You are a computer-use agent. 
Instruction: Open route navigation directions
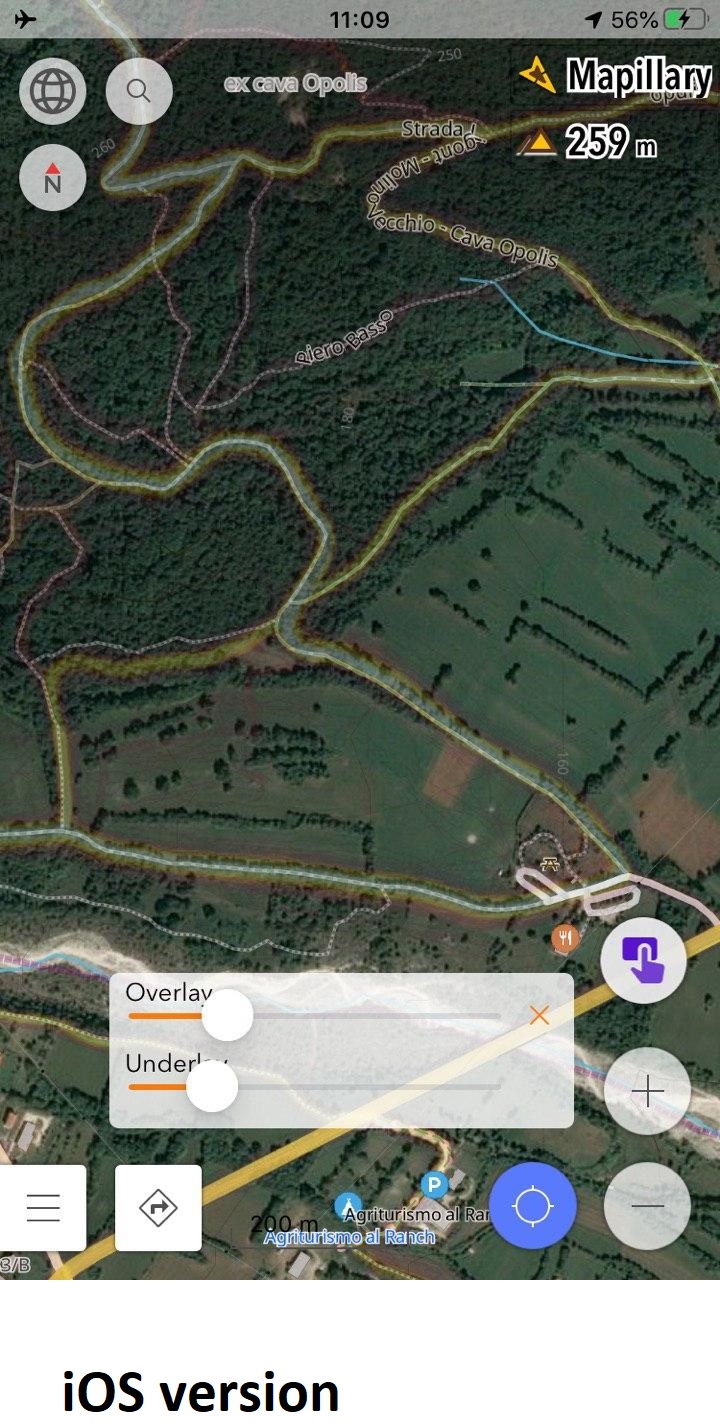click(158, 1208)
